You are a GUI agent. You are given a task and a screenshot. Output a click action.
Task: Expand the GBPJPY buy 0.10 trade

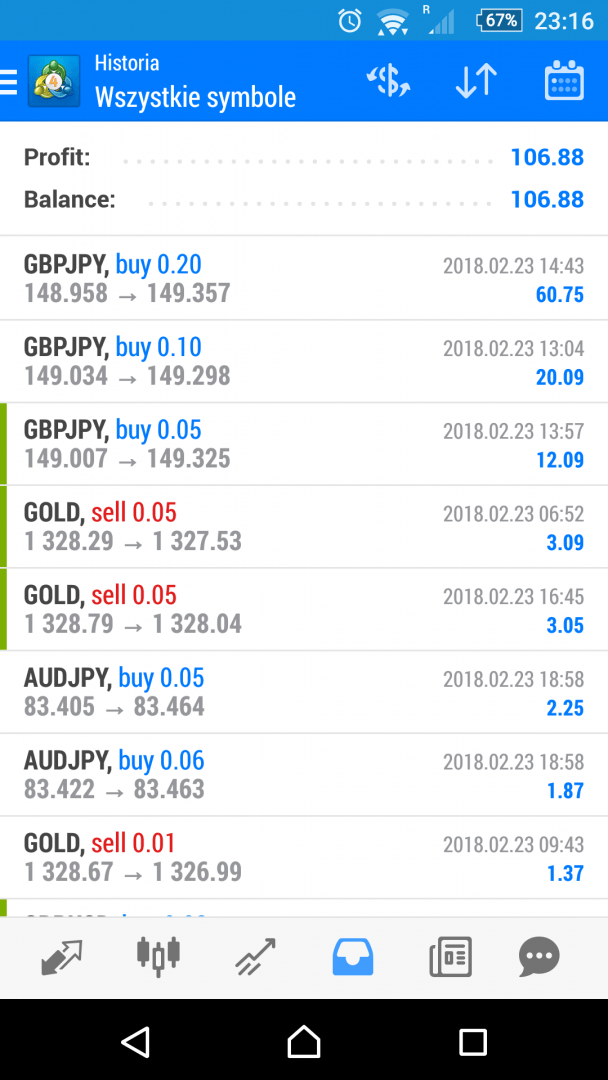pyautogui.click(x=304, y=362)
